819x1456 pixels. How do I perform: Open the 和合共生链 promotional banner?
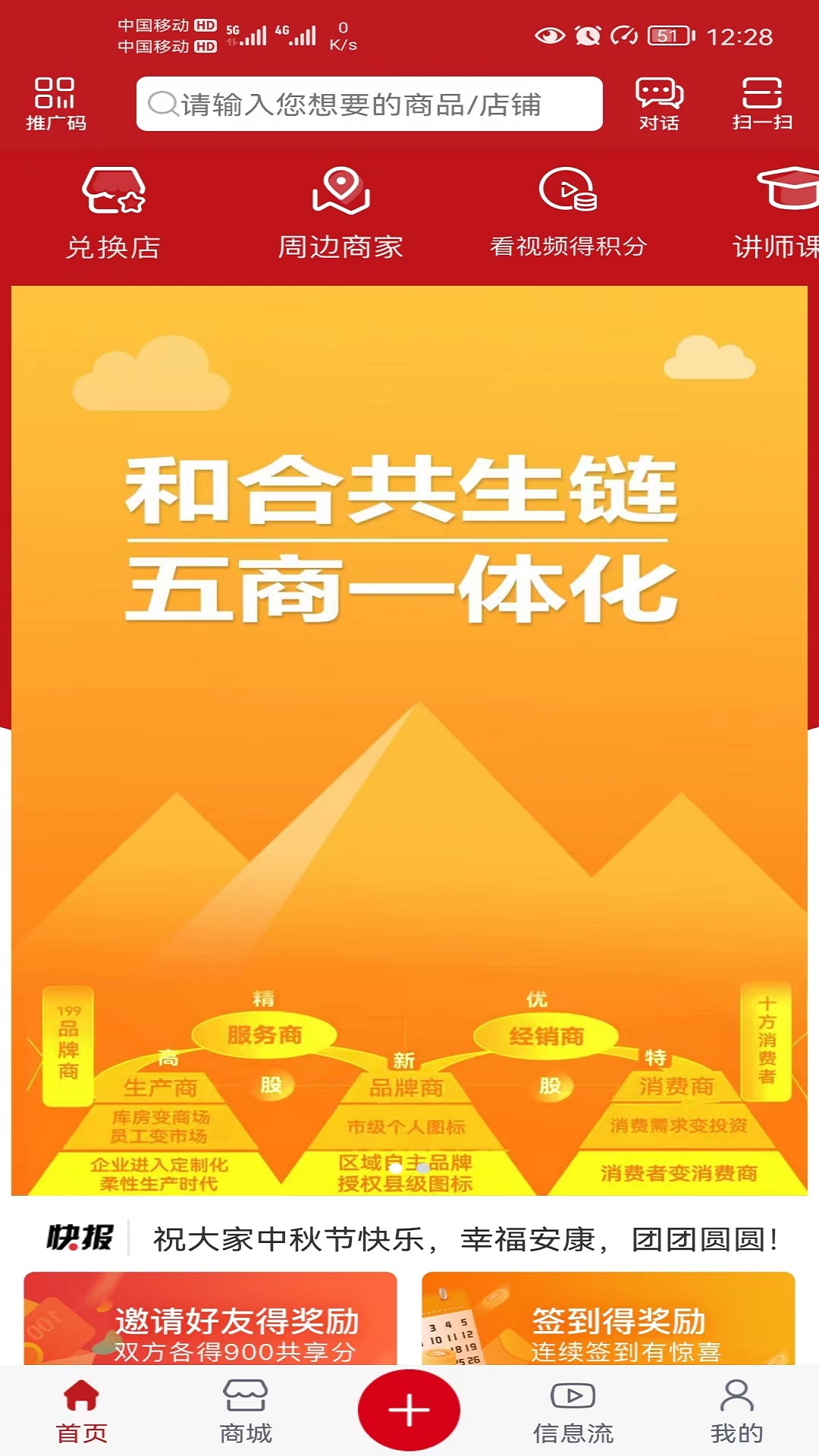[x=409, y=736]
